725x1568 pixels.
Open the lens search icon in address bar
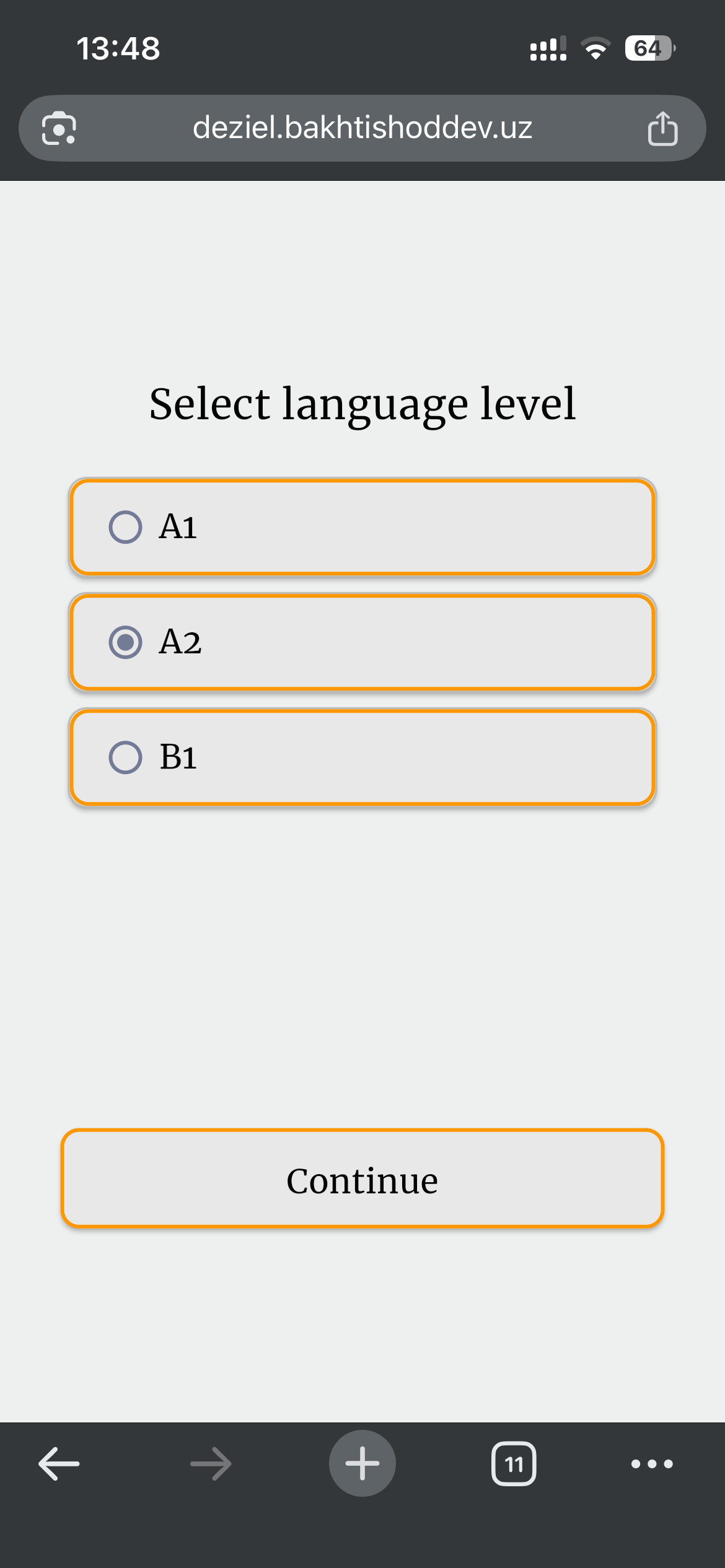pyautogui.click(x=59, y=128)
